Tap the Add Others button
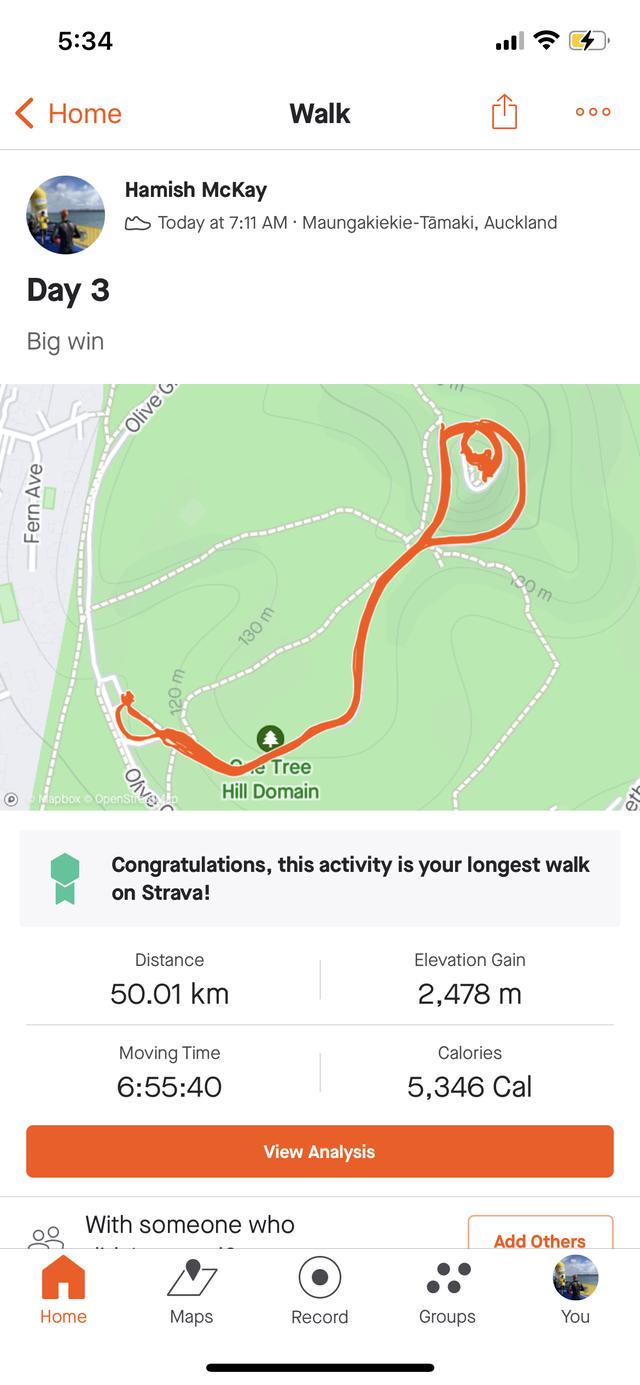The width and height of the screenshot is (640, 1385). point(539,1236)
